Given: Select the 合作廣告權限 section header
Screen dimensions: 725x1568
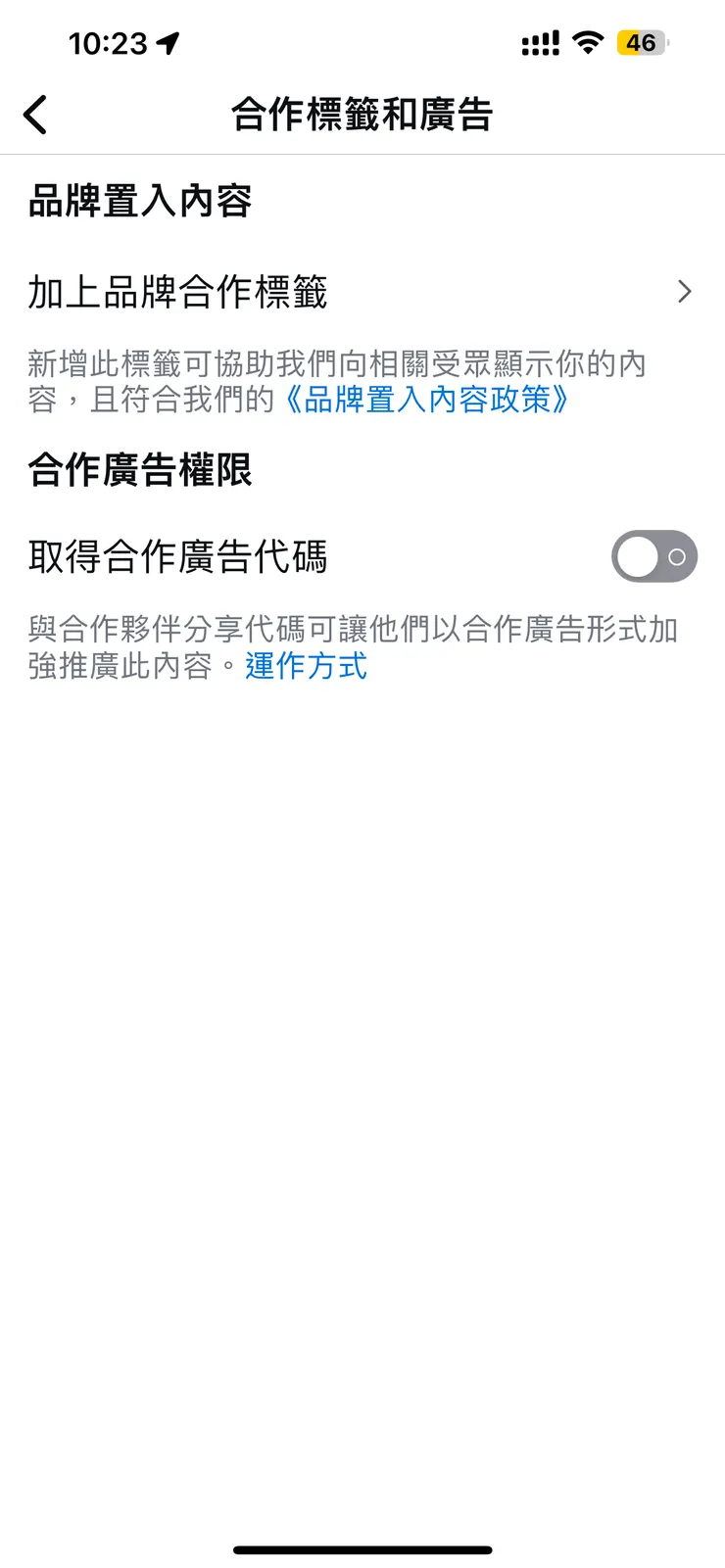Looking at the screenshot, I should tap(138, 470).
